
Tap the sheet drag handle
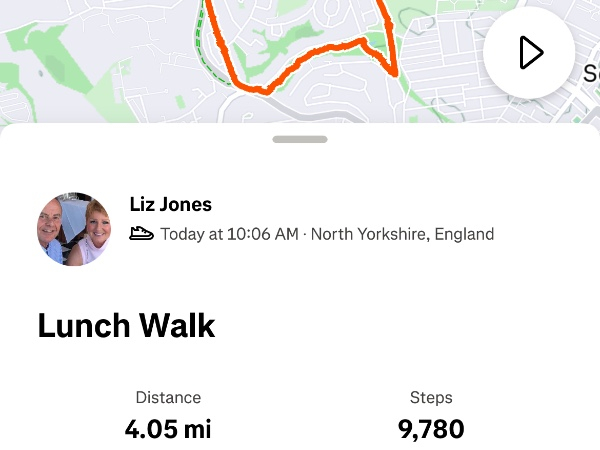(x=300, y=140)
